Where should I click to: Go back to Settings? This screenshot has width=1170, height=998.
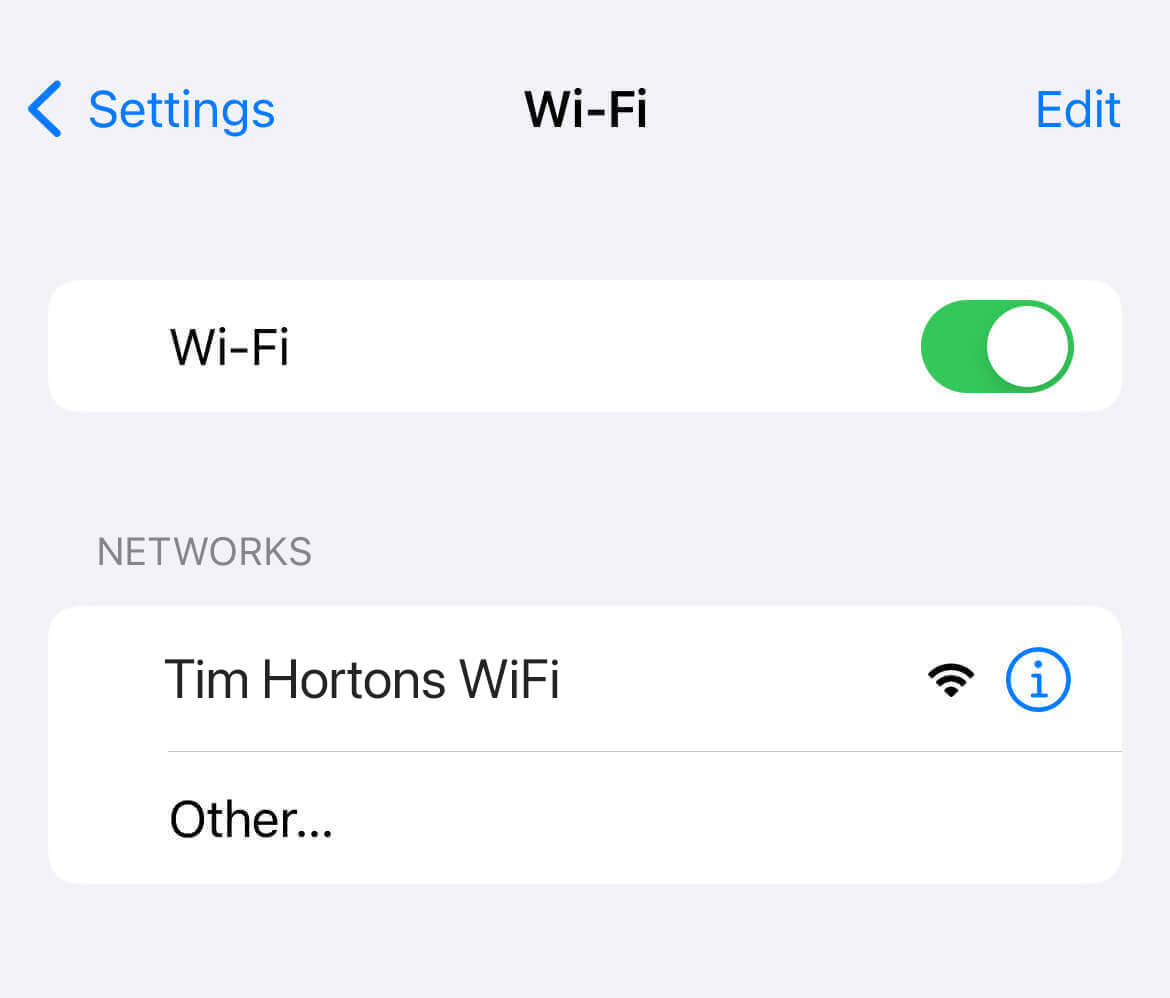click(152, 109)
